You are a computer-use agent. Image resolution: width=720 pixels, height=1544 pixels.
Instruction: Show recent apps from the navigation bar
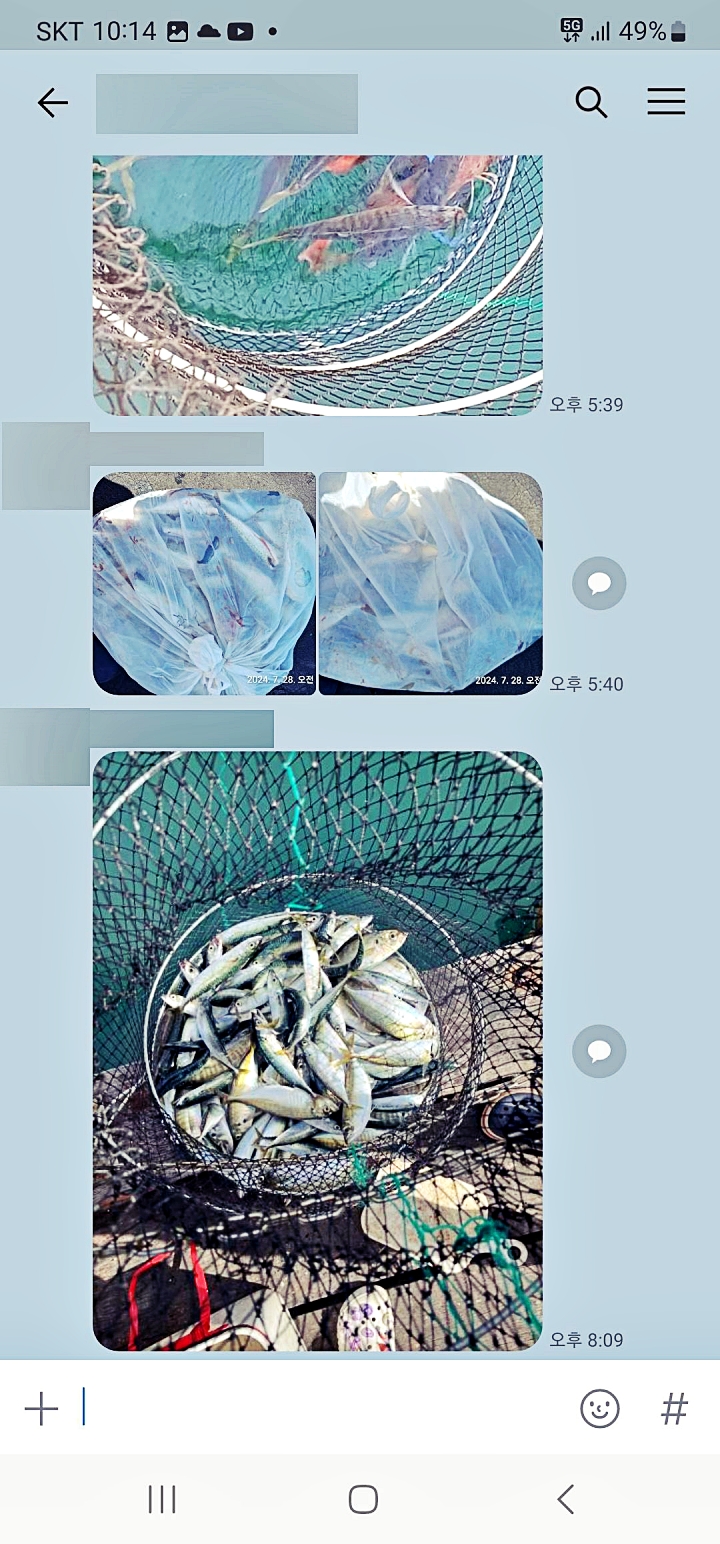162,1499
